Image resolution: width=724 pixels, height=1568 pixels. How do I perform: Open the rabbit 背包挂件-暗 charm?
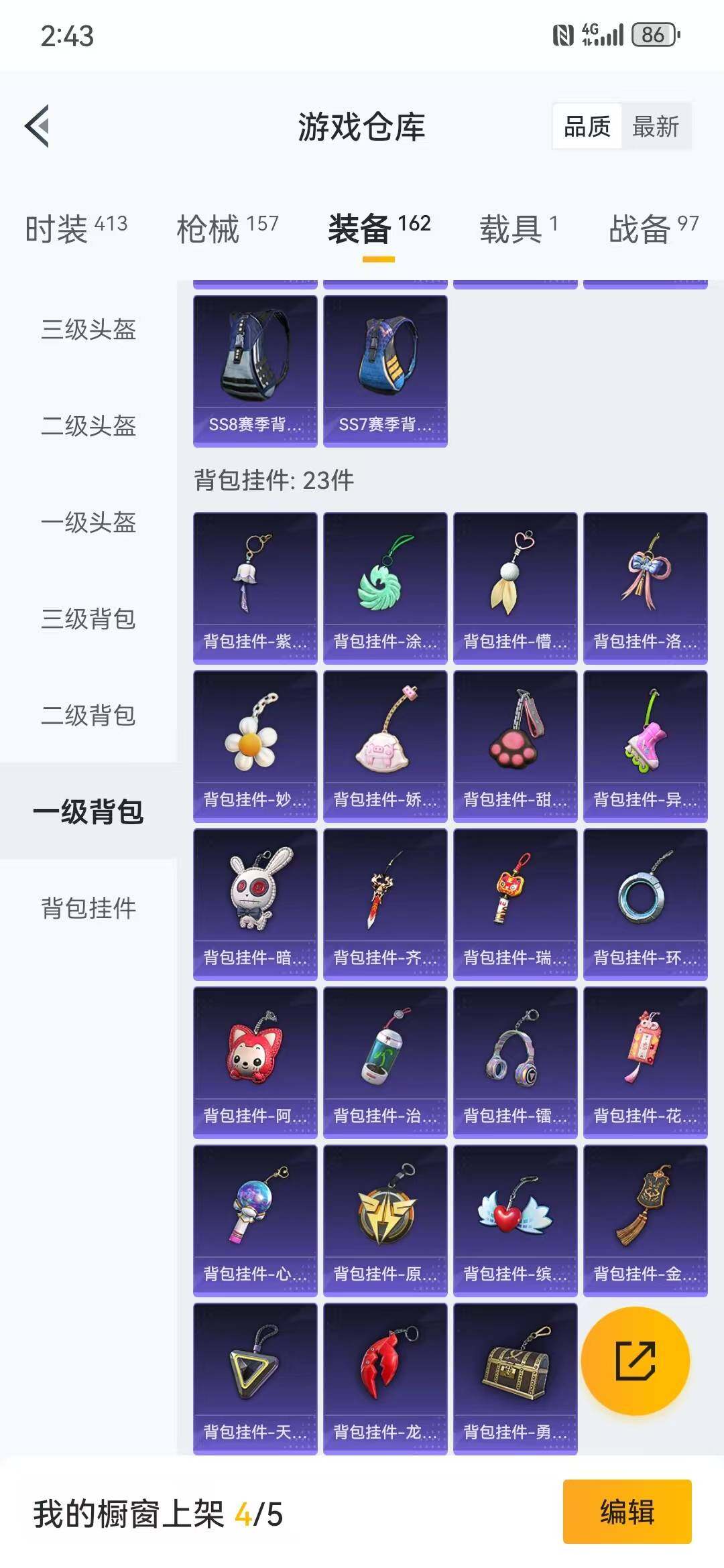pos(255,903)
